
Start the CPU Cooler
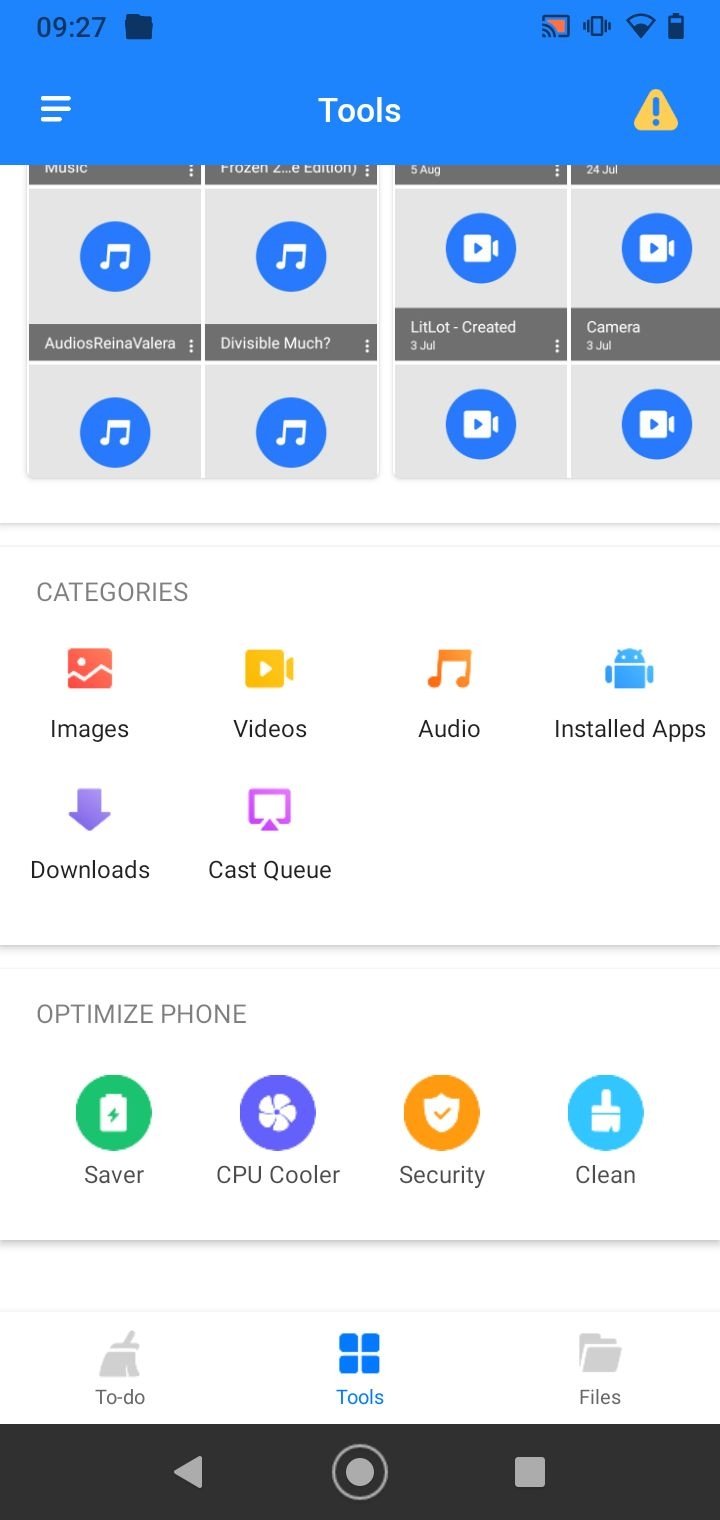click(x=278, y=1131)
